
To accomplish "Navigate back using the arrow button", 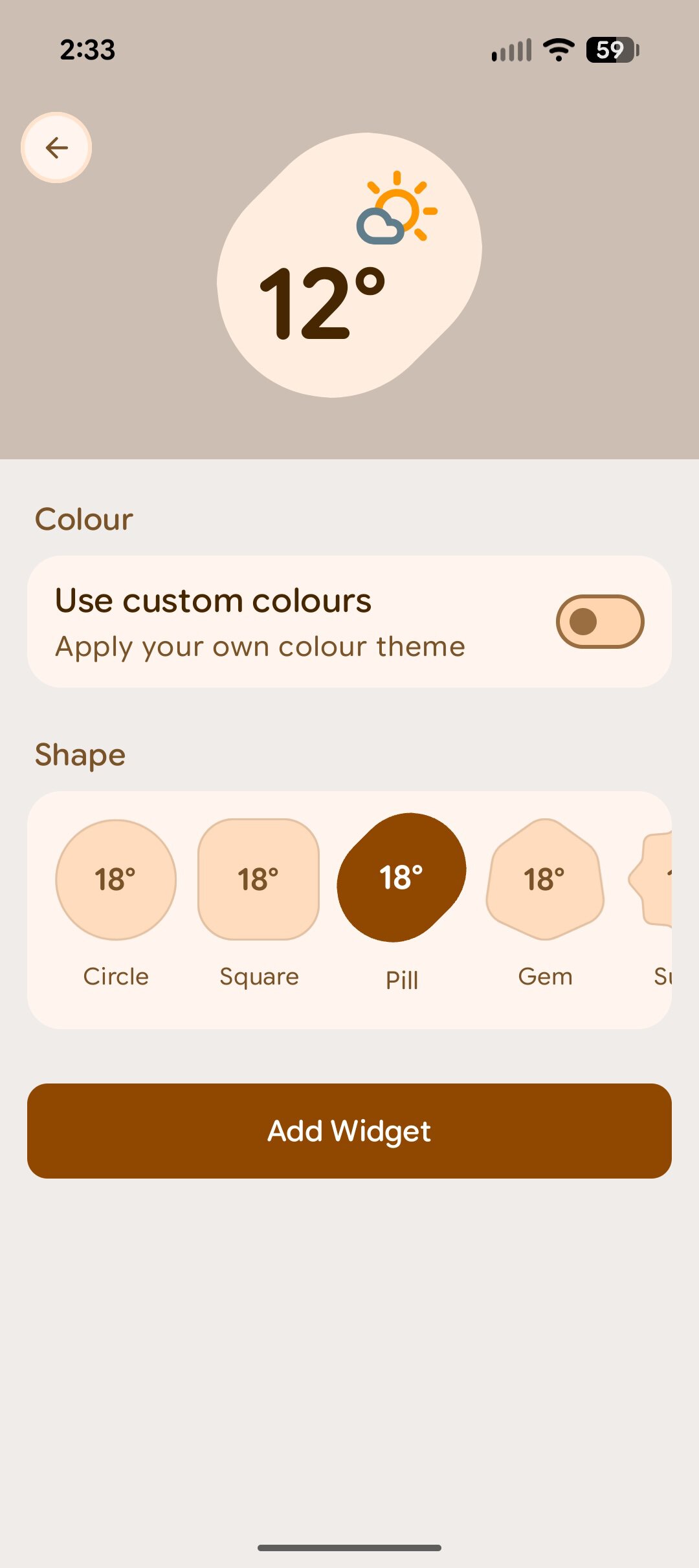I will [57, 147].
